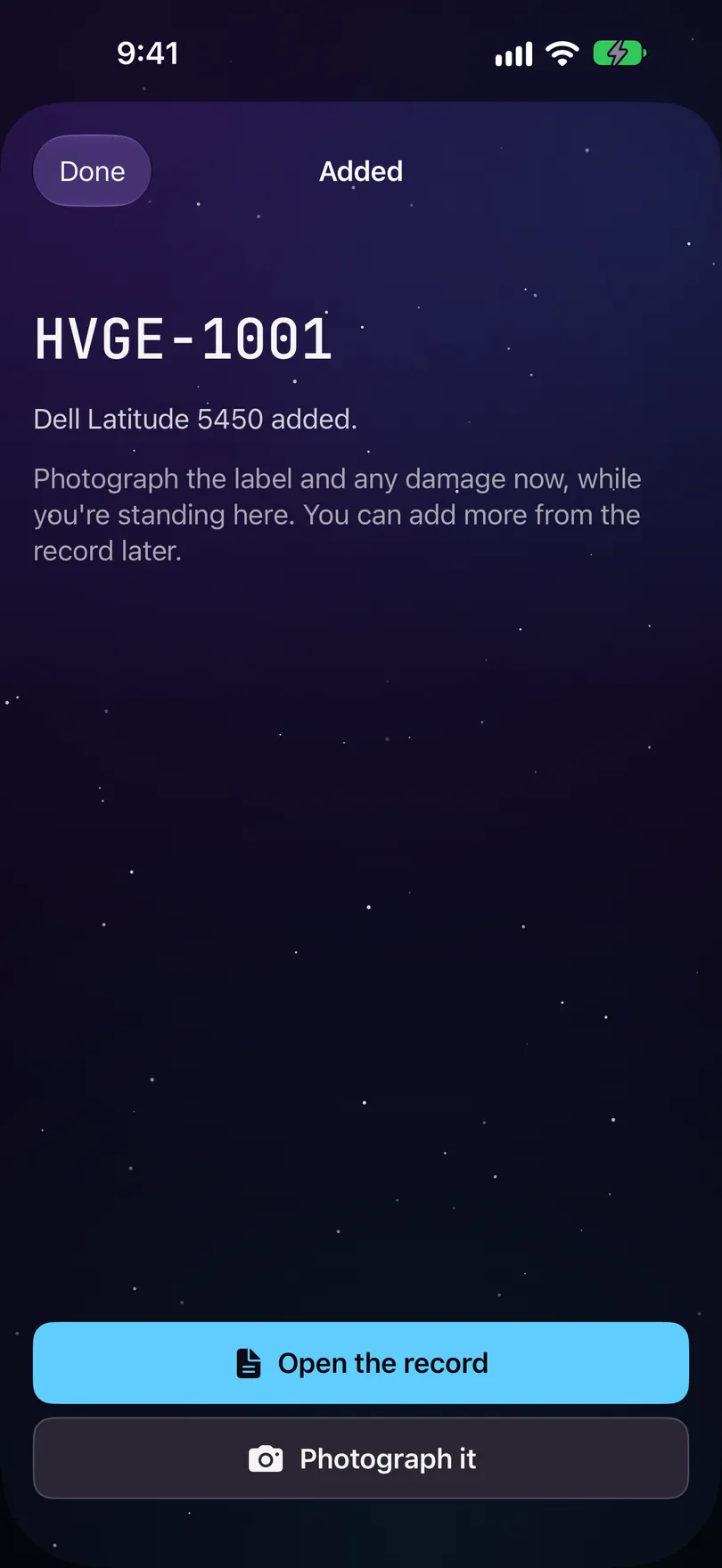Choose Photograph it to take pictures
The width and height of the screenshot is (722, 1568).
coord(361,1458)
